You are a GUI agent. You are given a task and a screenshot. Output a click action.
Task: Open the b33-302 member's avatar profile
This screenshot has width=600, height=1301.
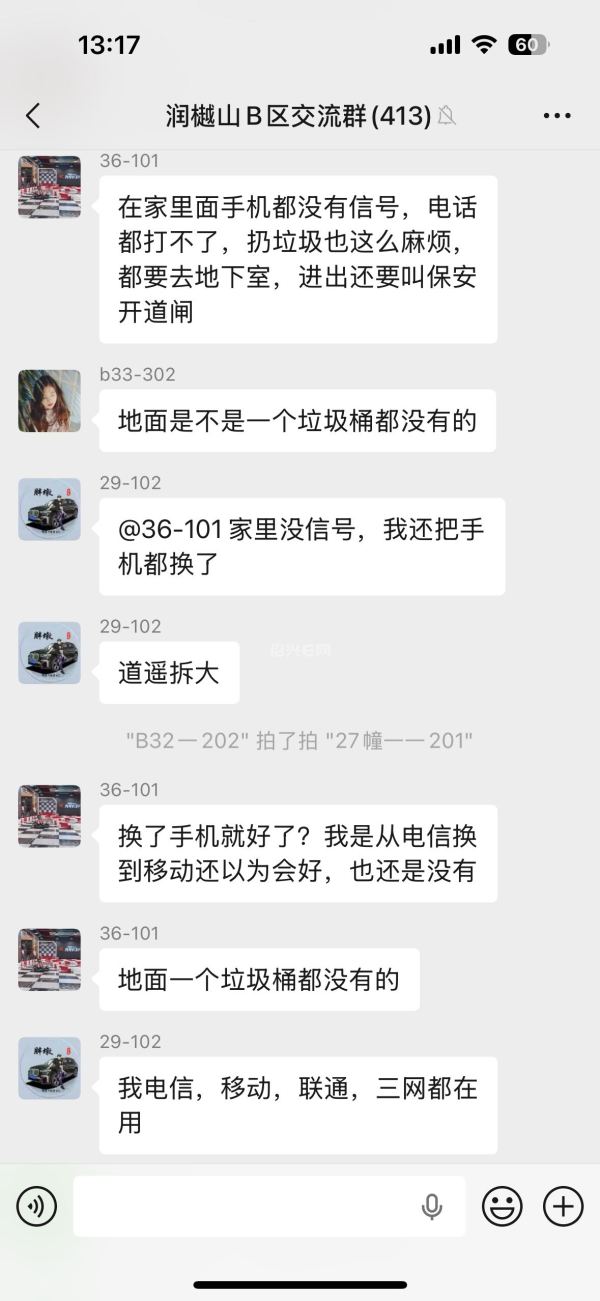click(x=49, y=401)
